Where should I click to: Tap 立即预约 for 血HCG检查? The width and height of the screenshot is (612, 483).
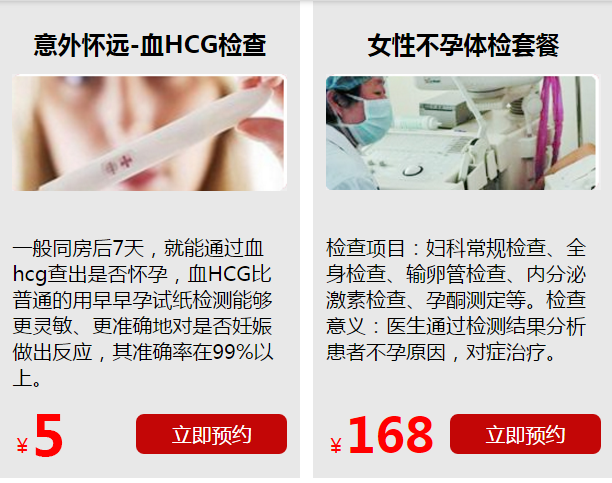[211, 434]
